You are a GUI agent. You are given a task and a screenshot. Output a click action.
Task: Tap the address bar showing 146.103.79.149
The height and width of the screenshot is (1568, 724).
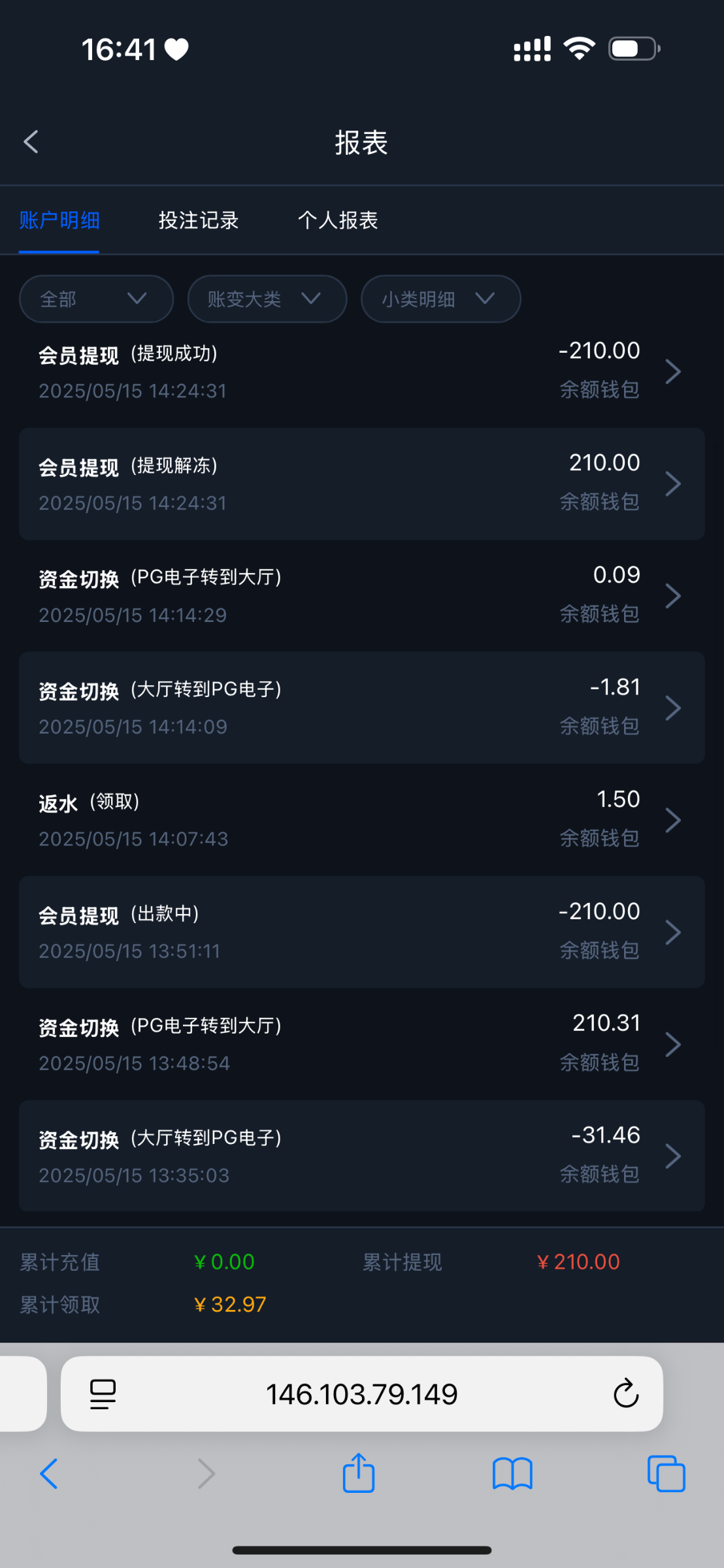pos(362,1394)
